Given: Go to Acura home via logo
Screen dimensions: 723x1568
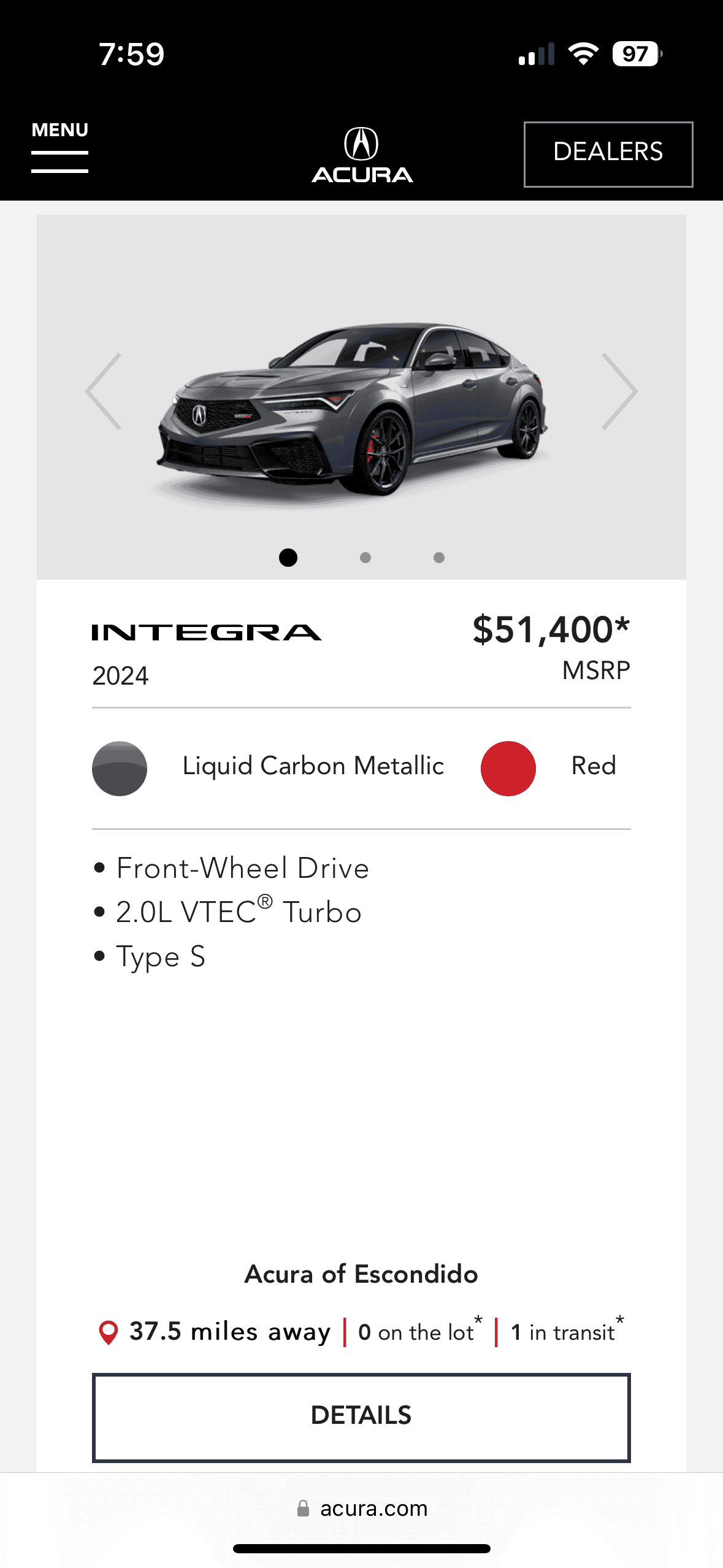Looking at the screenshot, I should pyautogui.click(x=362, y=155).
